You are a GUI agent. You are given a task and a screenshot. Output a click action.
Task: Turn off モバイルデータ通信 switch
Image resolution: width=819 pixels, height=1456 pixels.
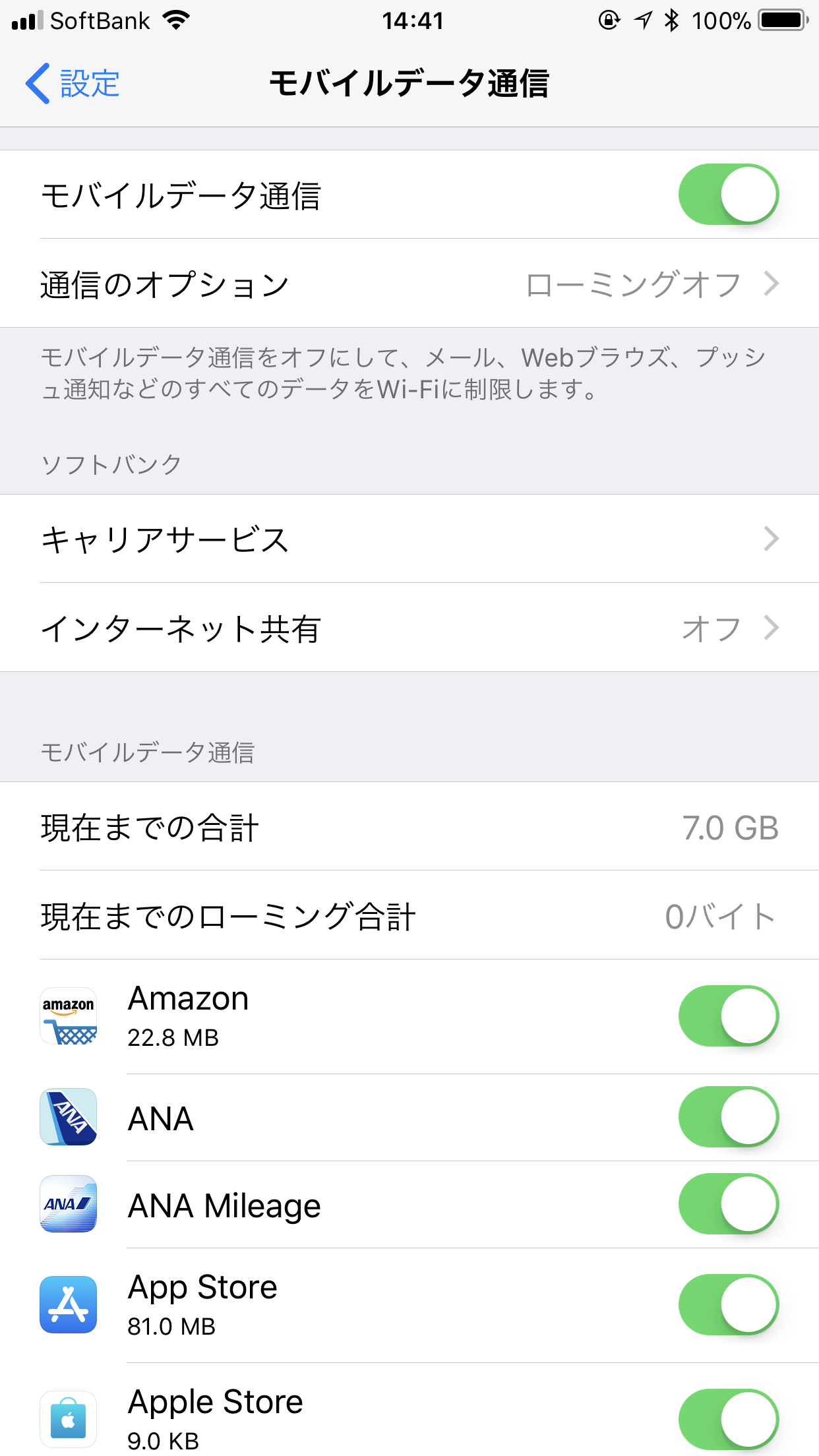tap(728, 195)
